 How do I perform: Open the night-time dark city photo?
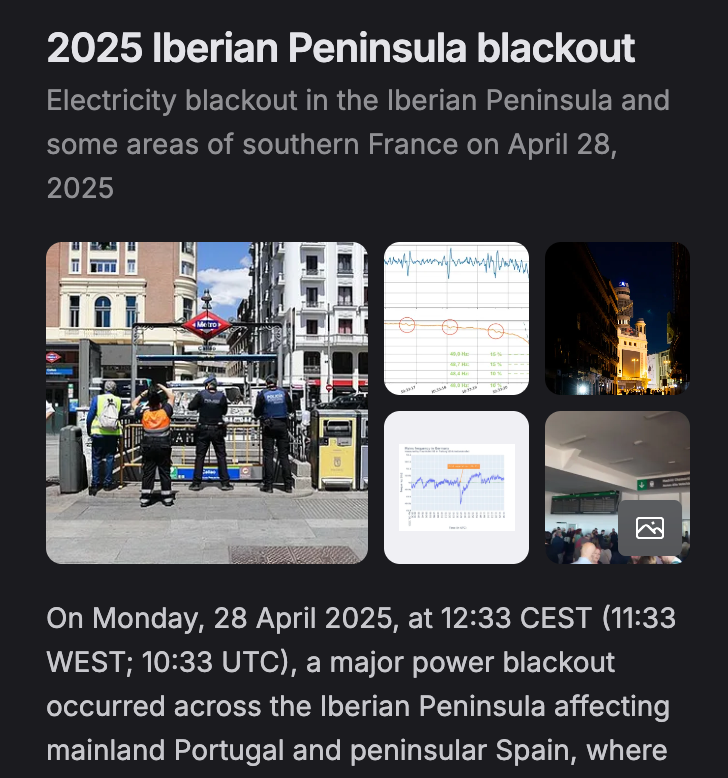[x=617, y=318]
